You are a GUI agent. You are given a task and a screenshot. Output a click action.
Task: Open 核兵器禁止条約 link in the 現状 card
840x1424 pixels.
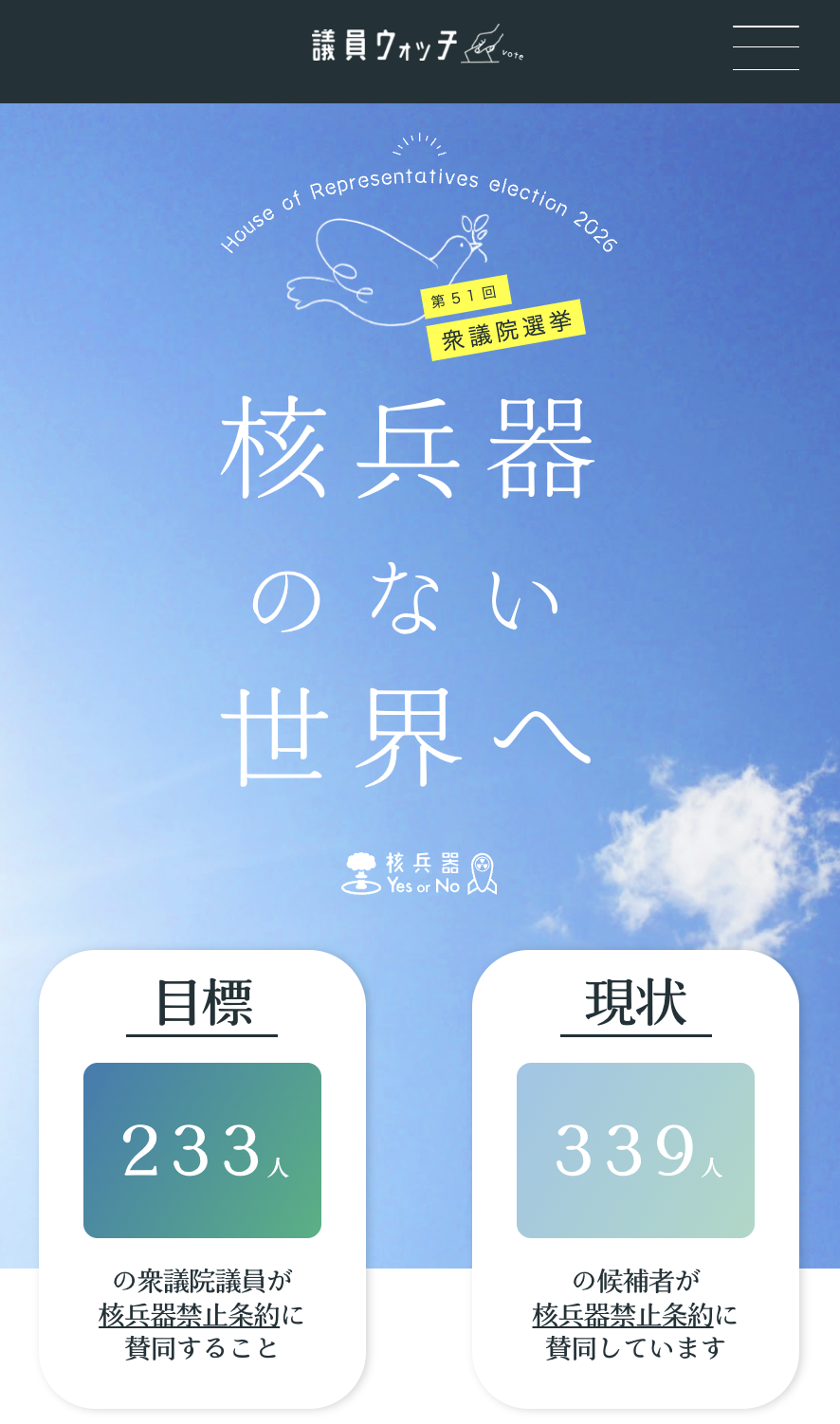point(623,1315)
